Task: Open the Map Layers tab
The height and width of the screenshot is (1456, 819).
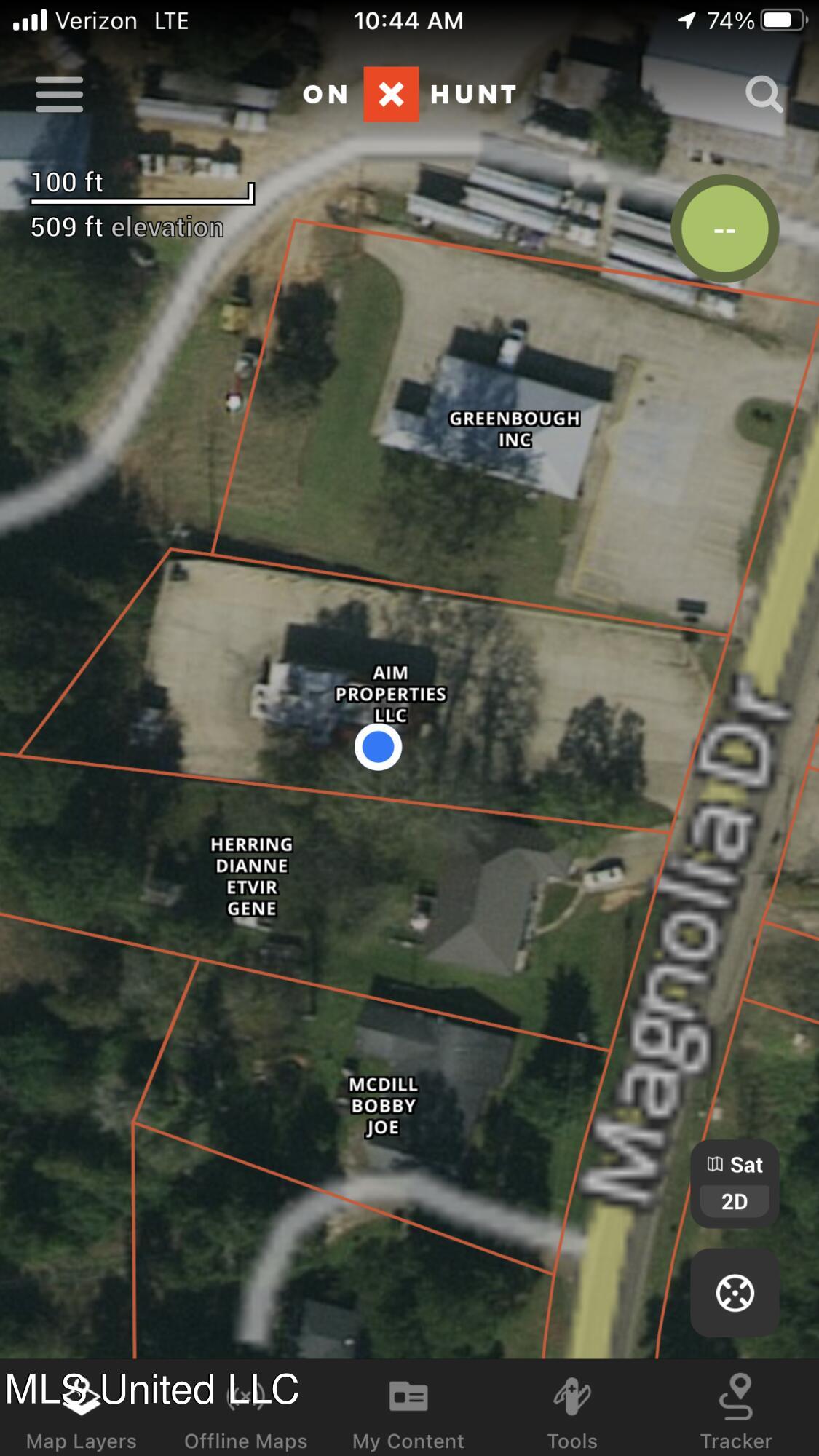Action: [82, 1416]
